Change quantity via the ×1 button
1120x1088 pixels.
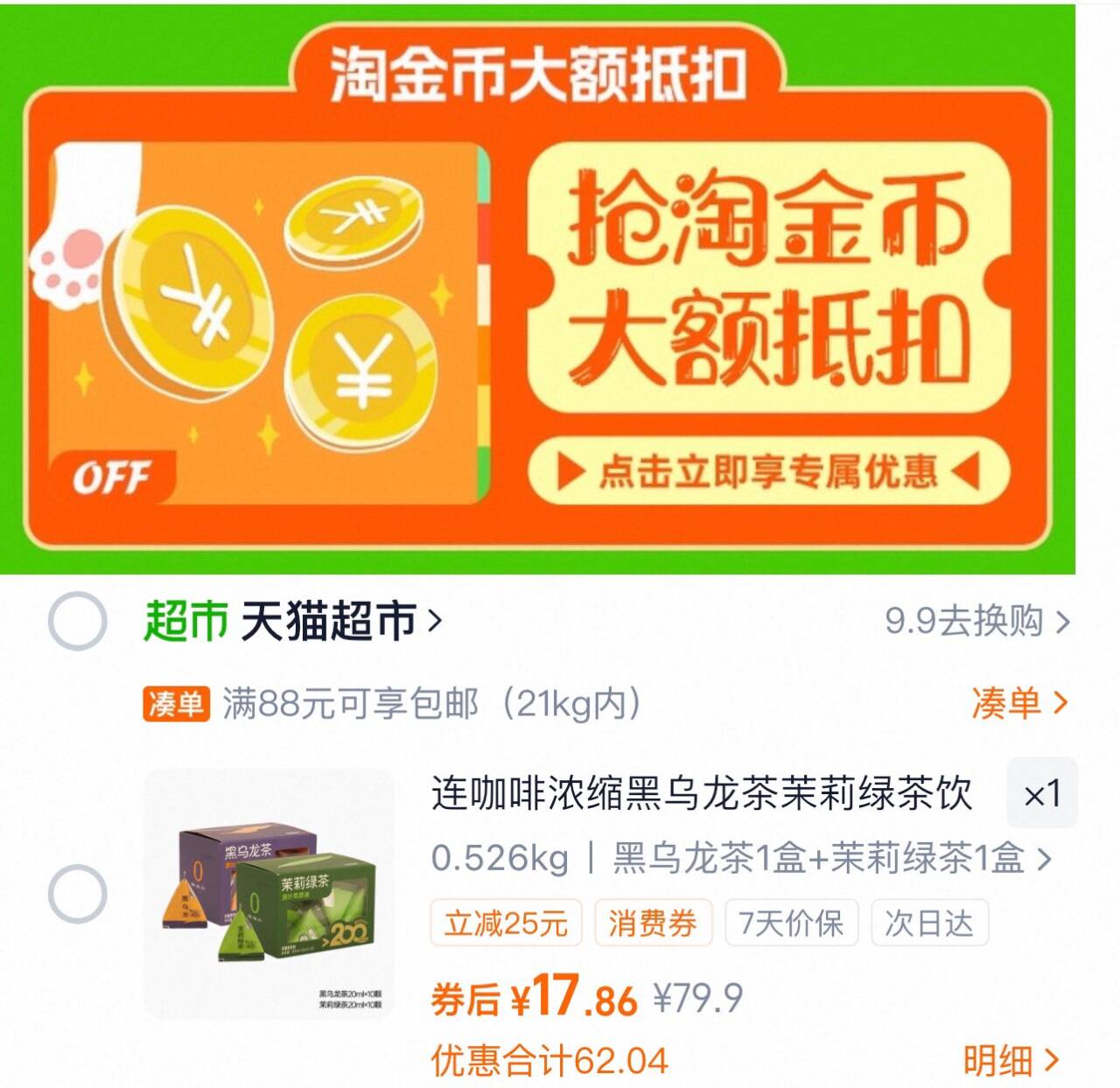1041,793
